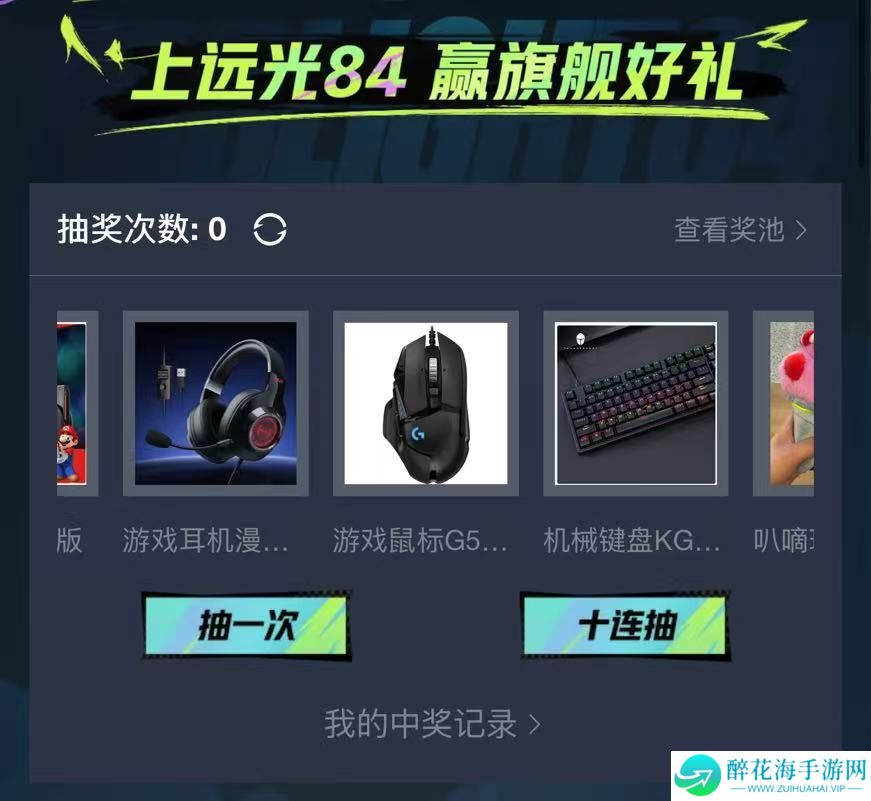Refresh the 抽奖次数 draw count
871x801 pixels.
(269, 230)
